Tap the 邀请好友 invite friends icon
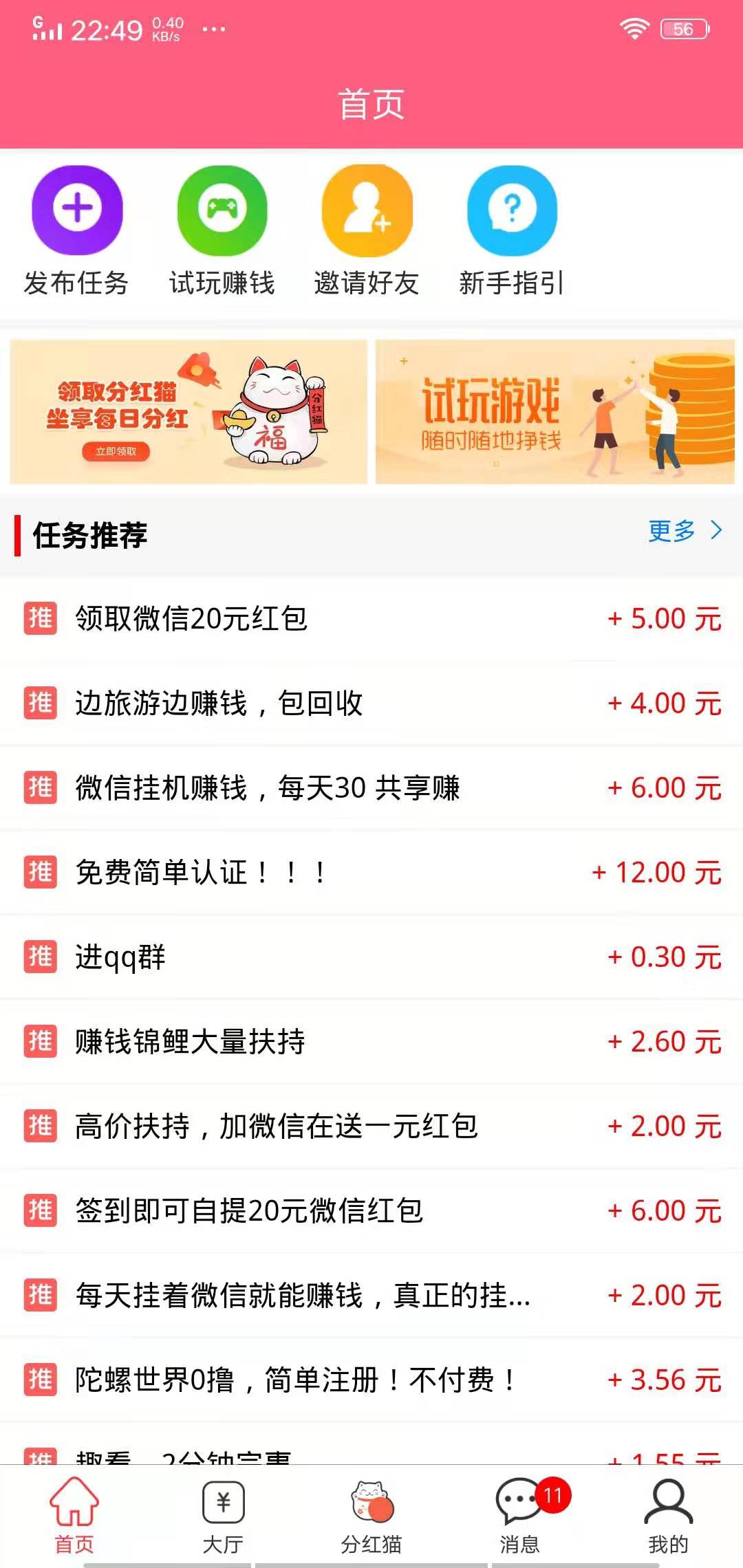 point(368,211)
